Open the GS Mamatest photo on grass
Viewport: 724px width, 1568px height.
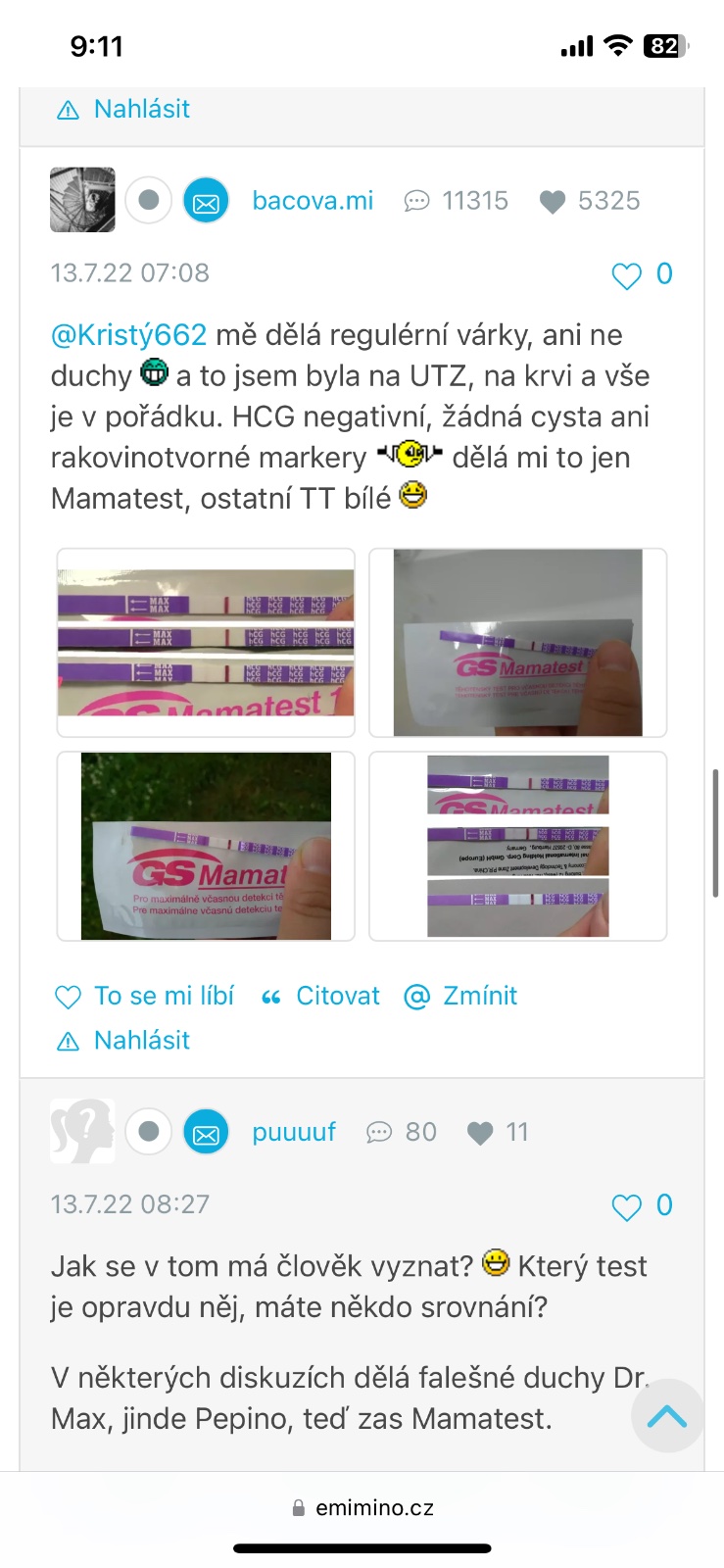[x=206, y=846]
